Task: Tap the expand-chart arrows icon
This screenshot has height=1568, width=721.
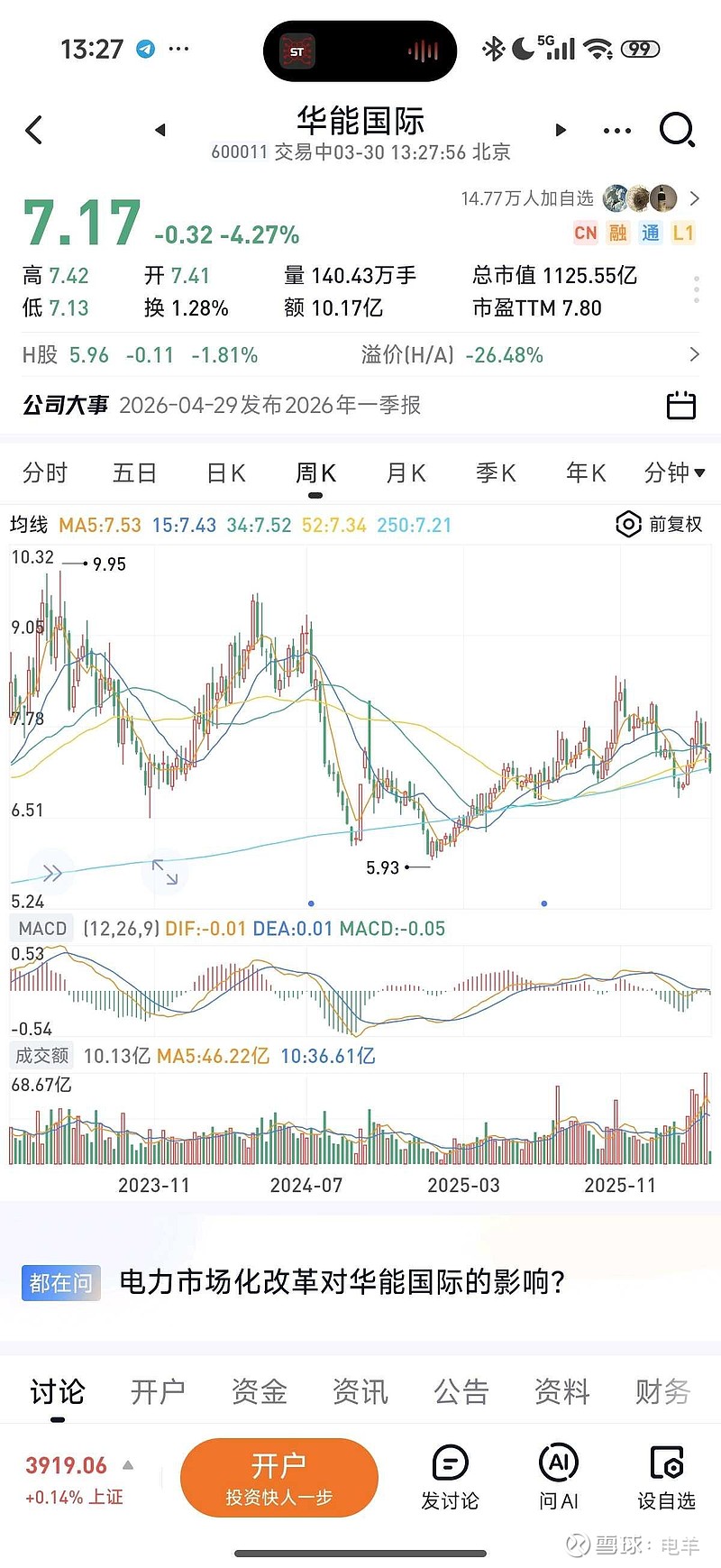Action: pyautogui.click(x=164, y=871)
